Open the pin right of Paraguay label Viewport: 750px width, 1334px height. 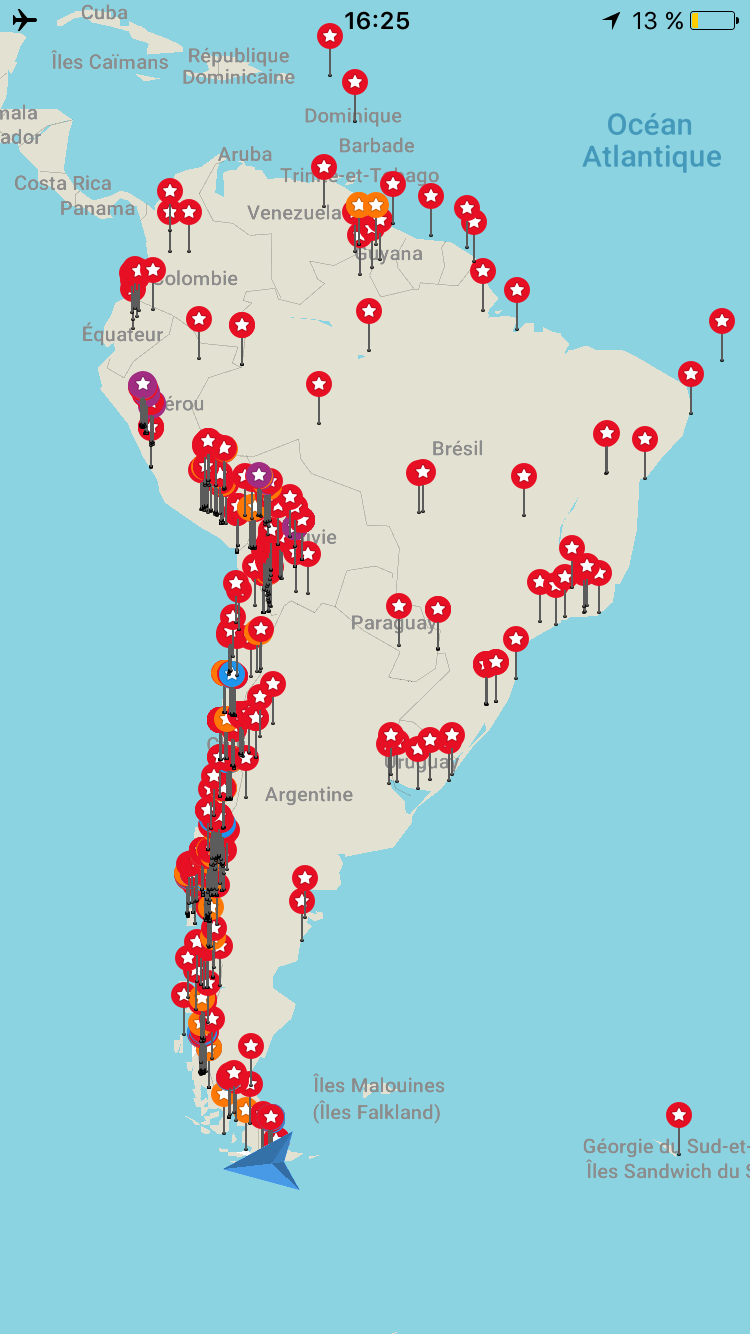point(438,609)
